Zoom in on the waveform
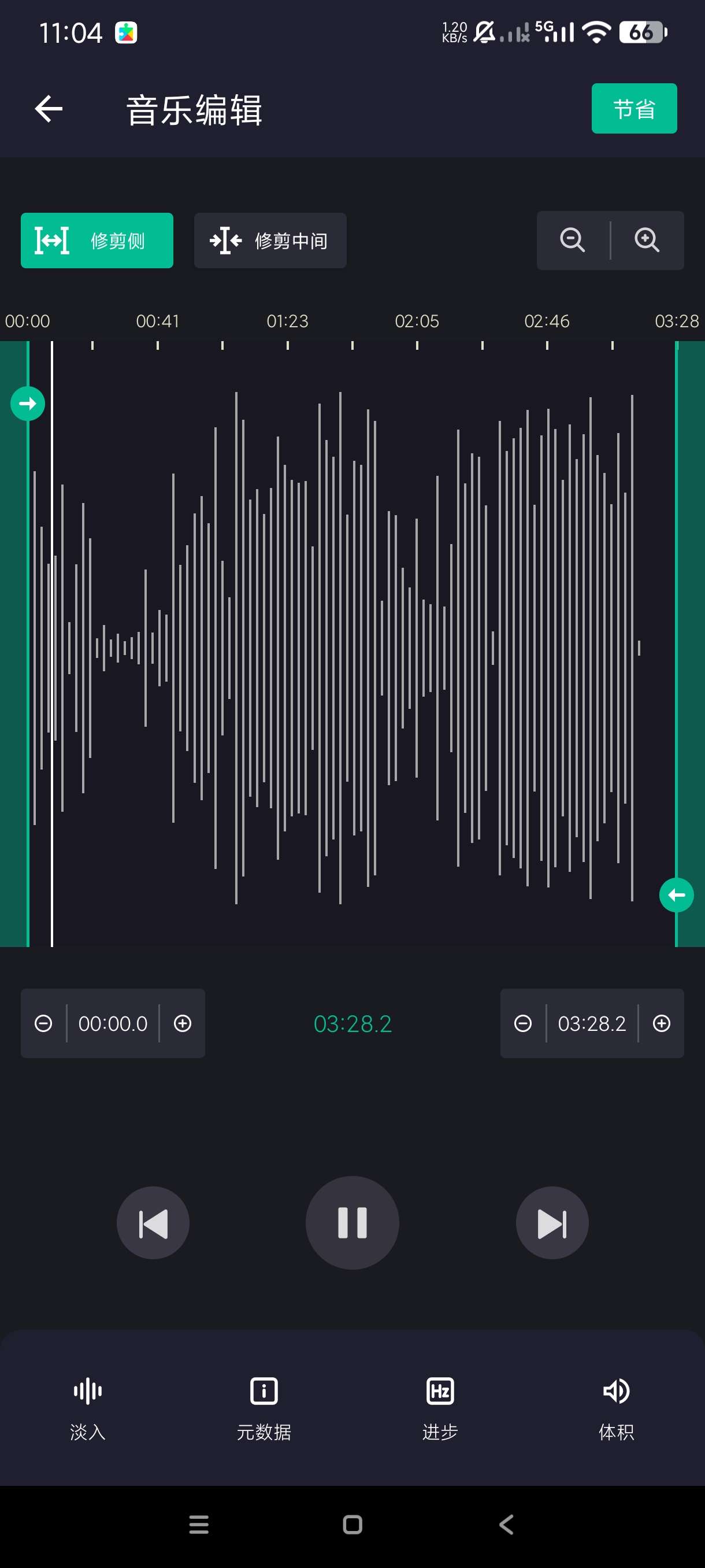The image size is (705, 1568). click(x=647, y=240)
